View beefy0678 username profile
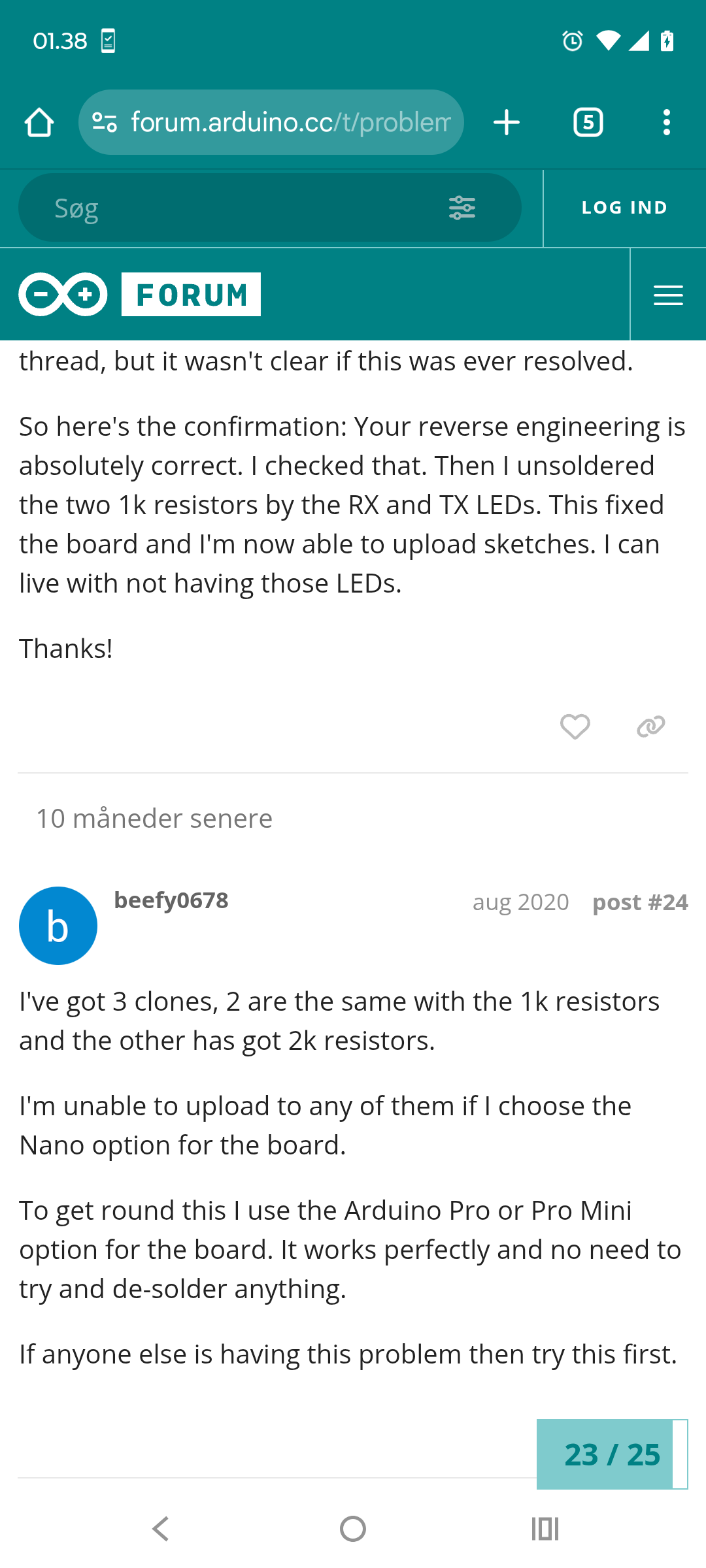 click(171, 900)
